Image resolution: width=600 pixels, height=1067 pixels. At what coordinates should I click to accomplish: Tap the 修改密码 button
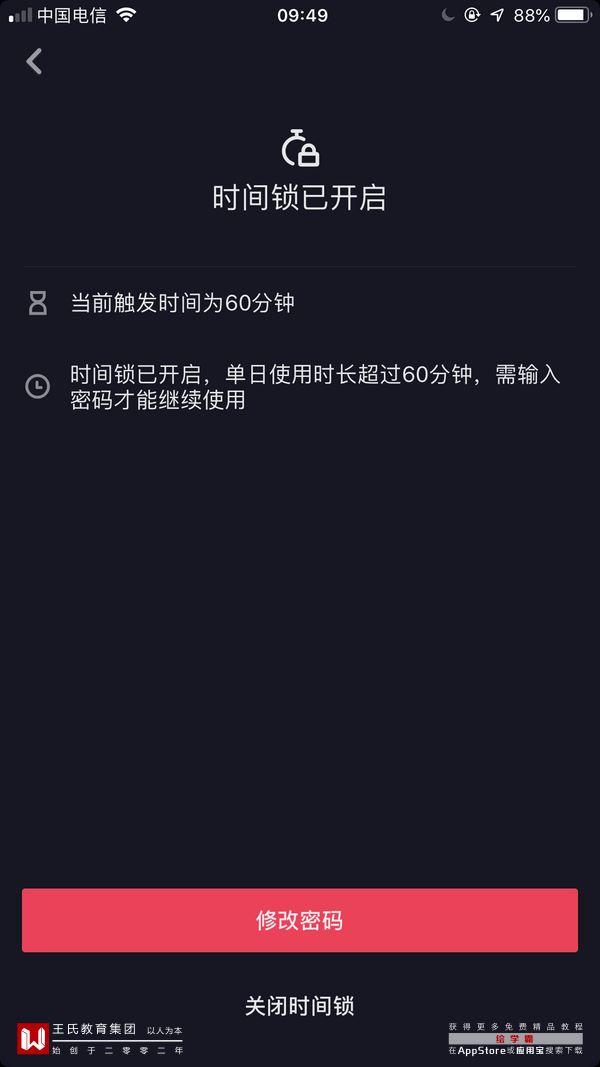click(300, 920)
